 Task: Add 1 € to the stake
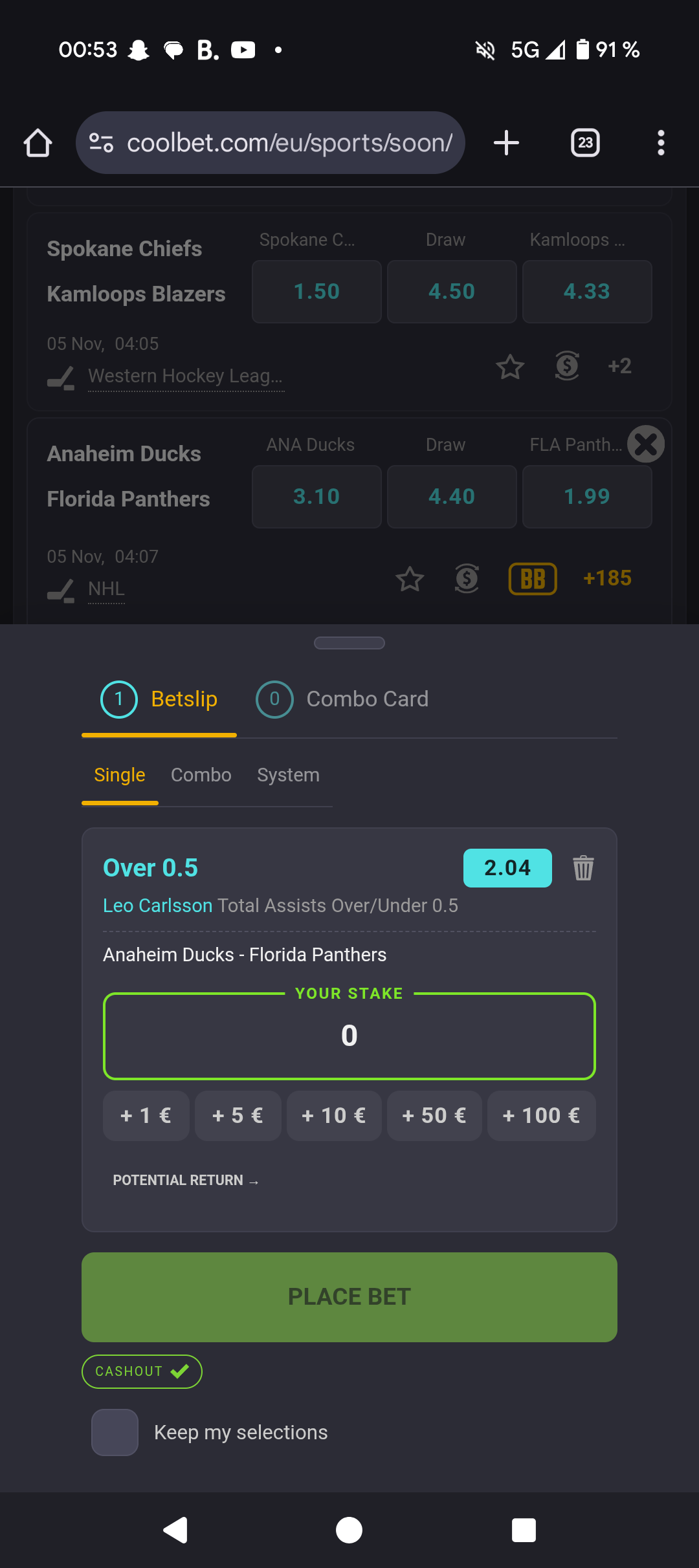point(146,1116)
